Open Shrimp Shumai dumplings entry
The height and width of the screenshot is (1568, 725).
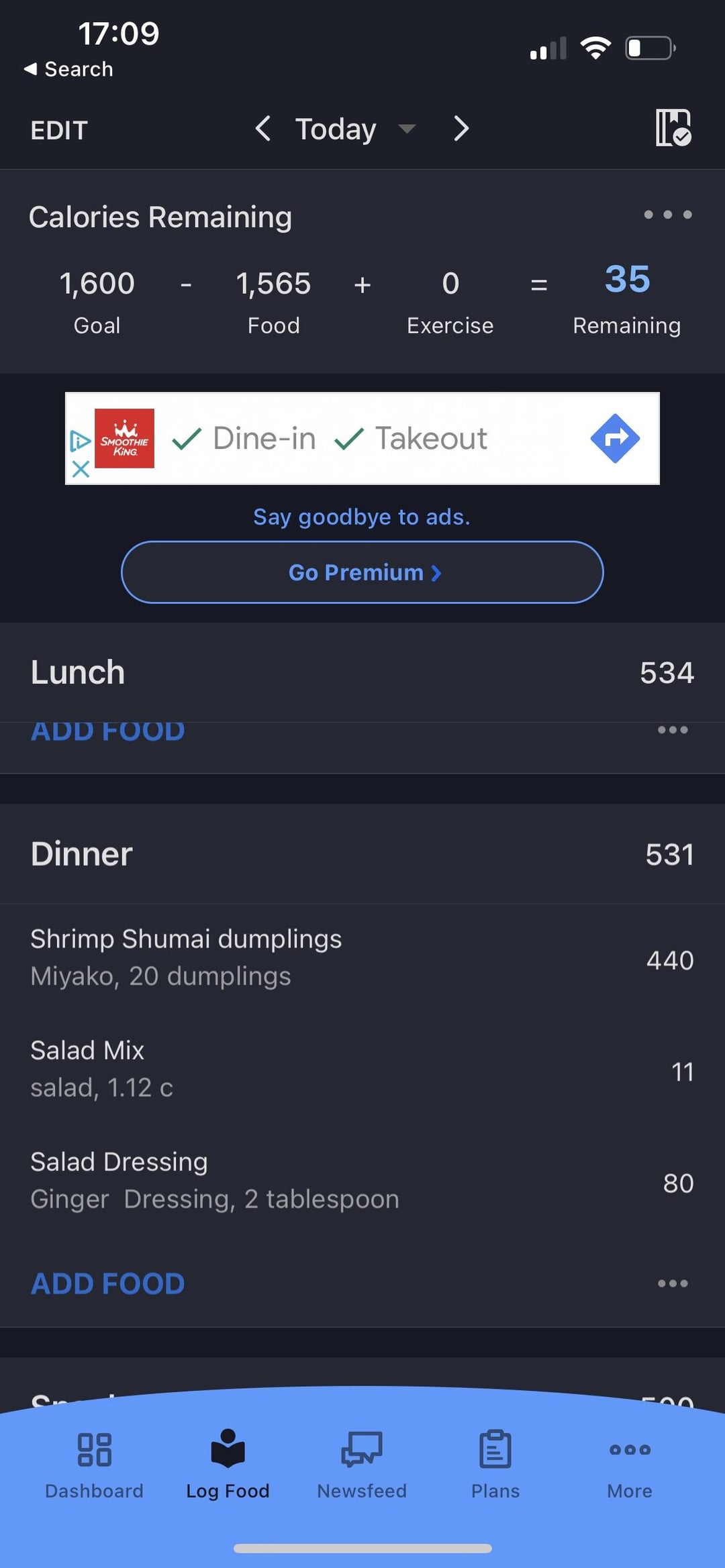362,958
